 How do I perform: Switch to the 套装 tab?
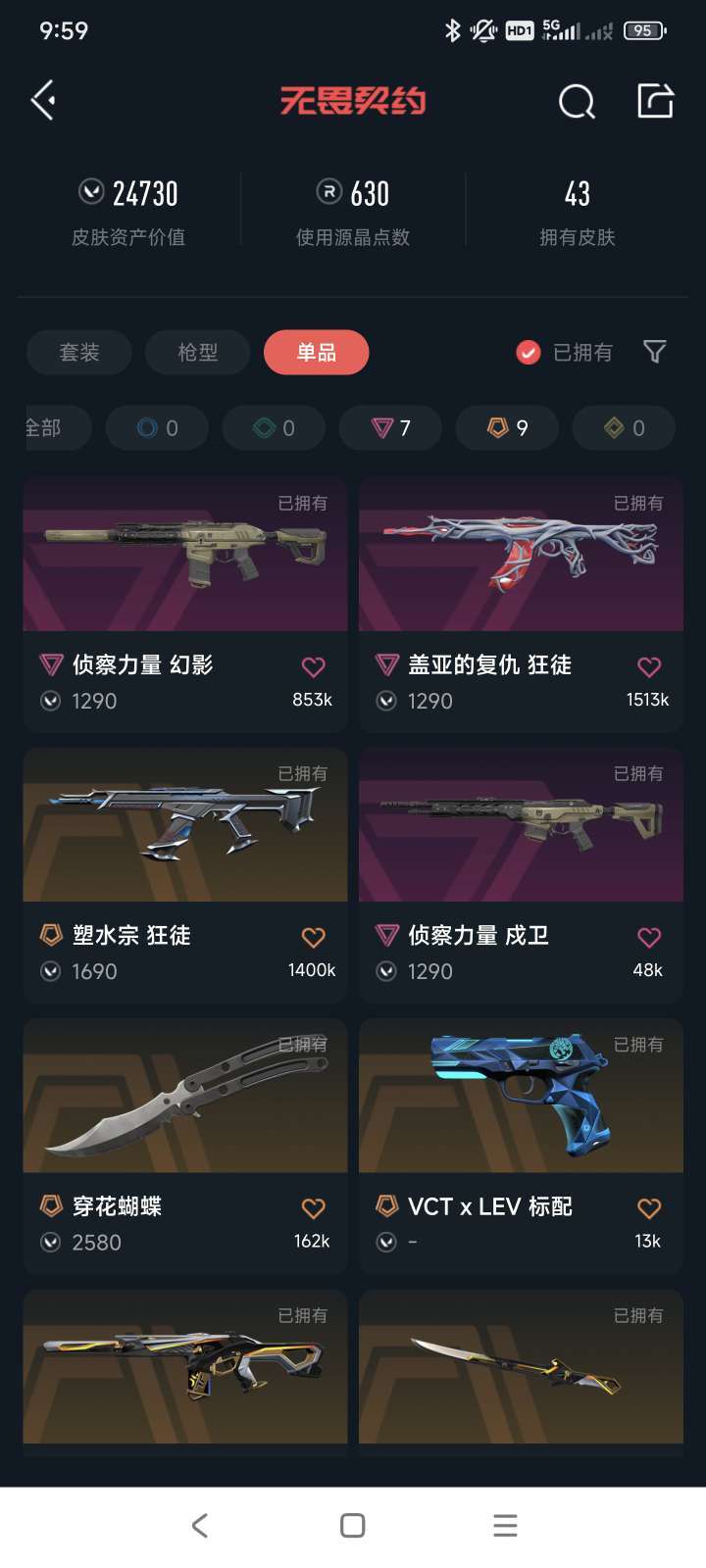pyautogui.click(x=79, y=352)
